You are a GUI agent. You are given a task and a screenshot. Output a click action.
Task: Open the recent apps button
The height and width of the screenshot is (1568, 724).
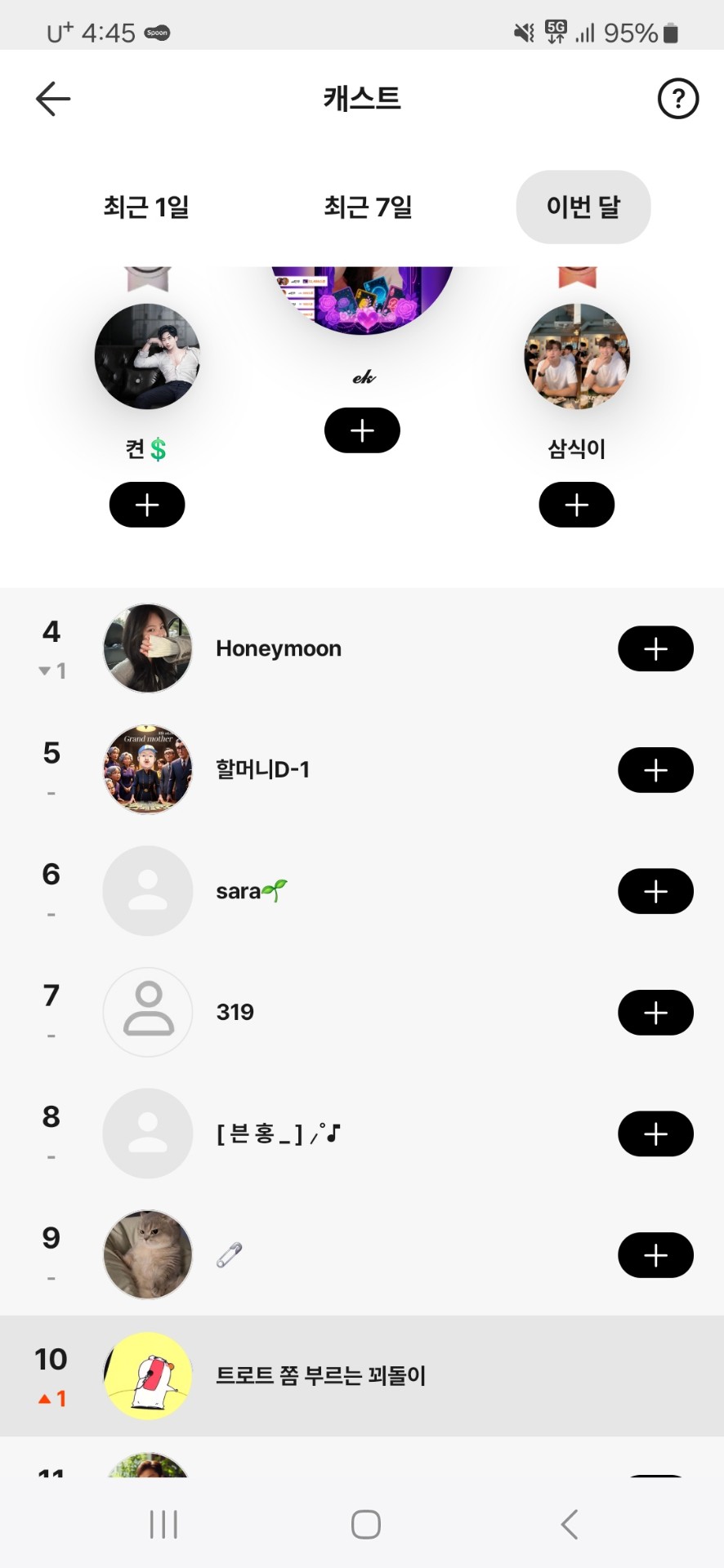pos(163,1524)
